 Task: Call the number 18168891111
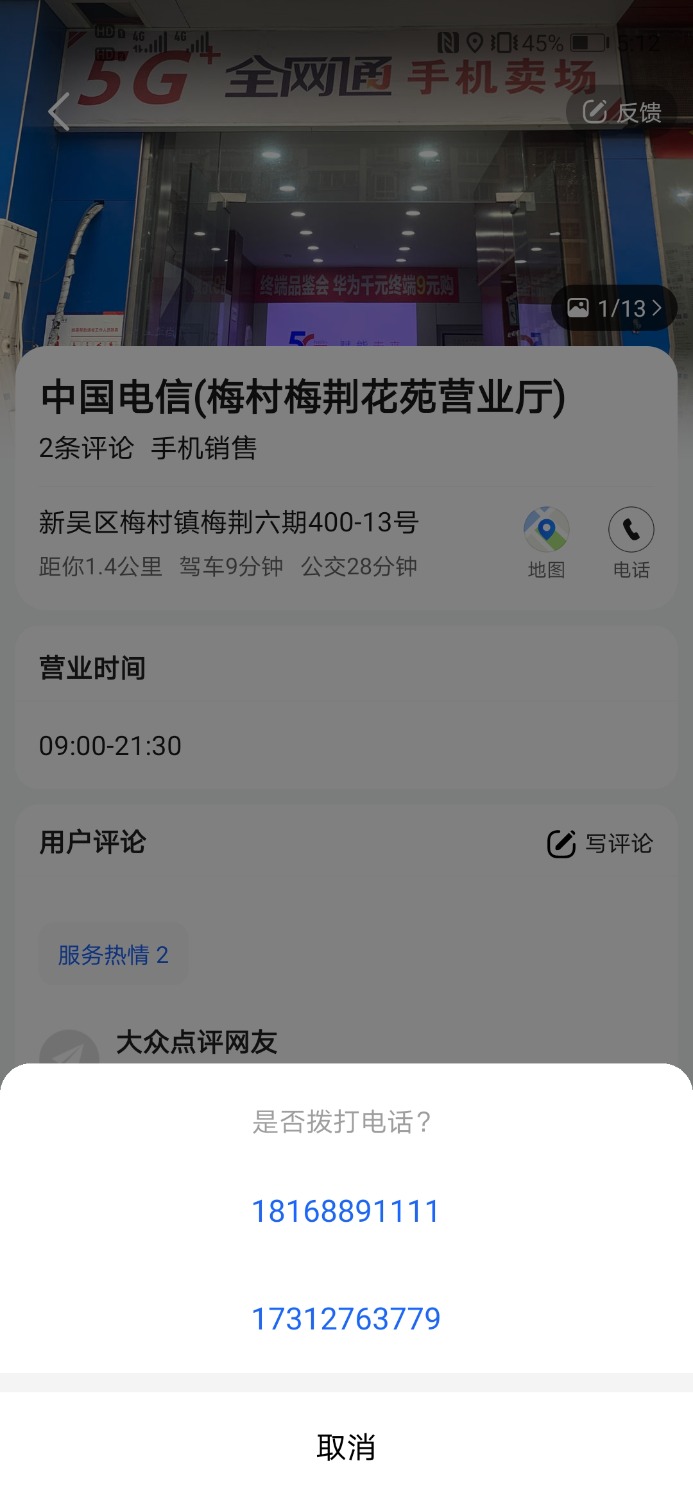(346, 1212)
